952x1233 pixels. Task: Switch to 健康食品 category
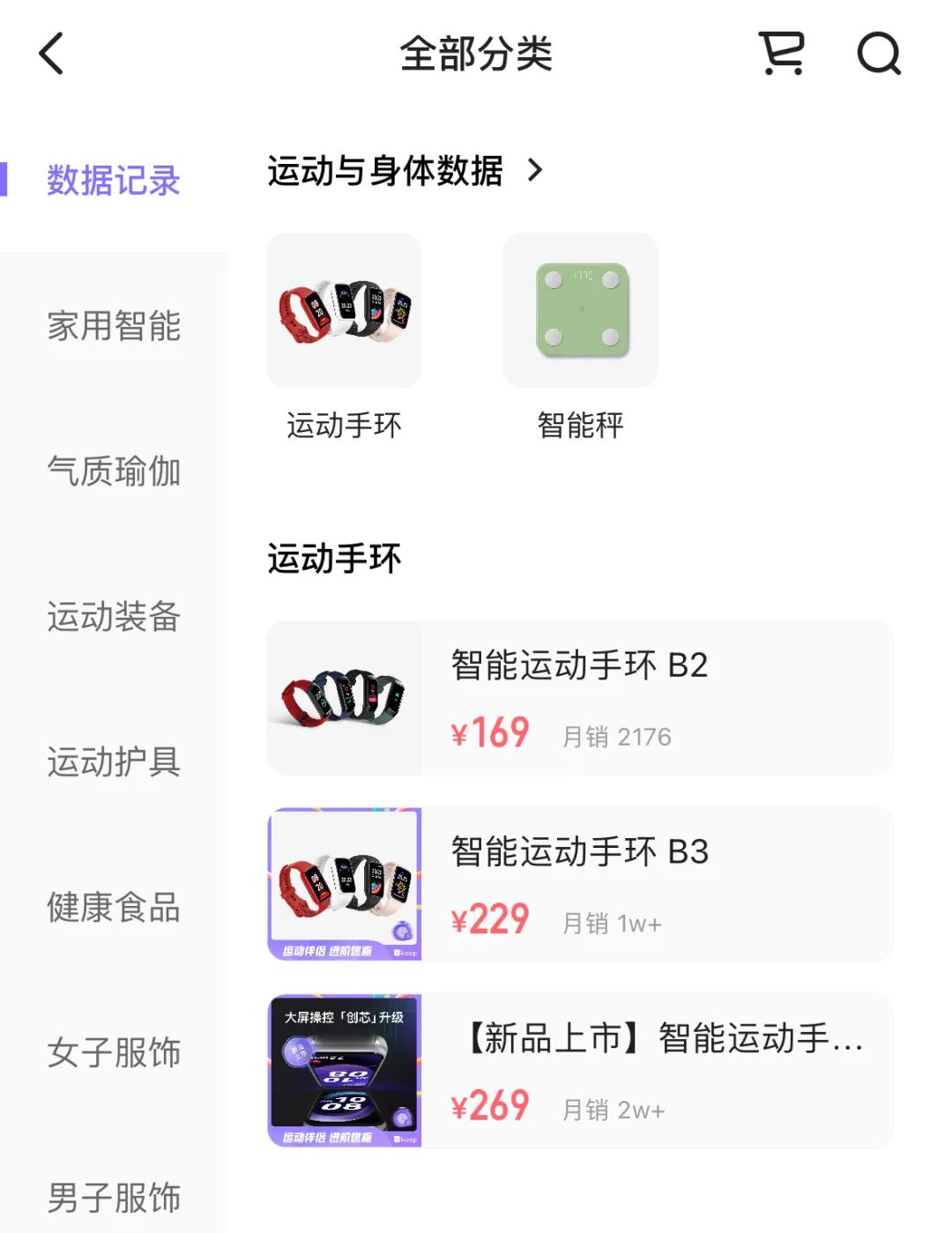[113, 908]
